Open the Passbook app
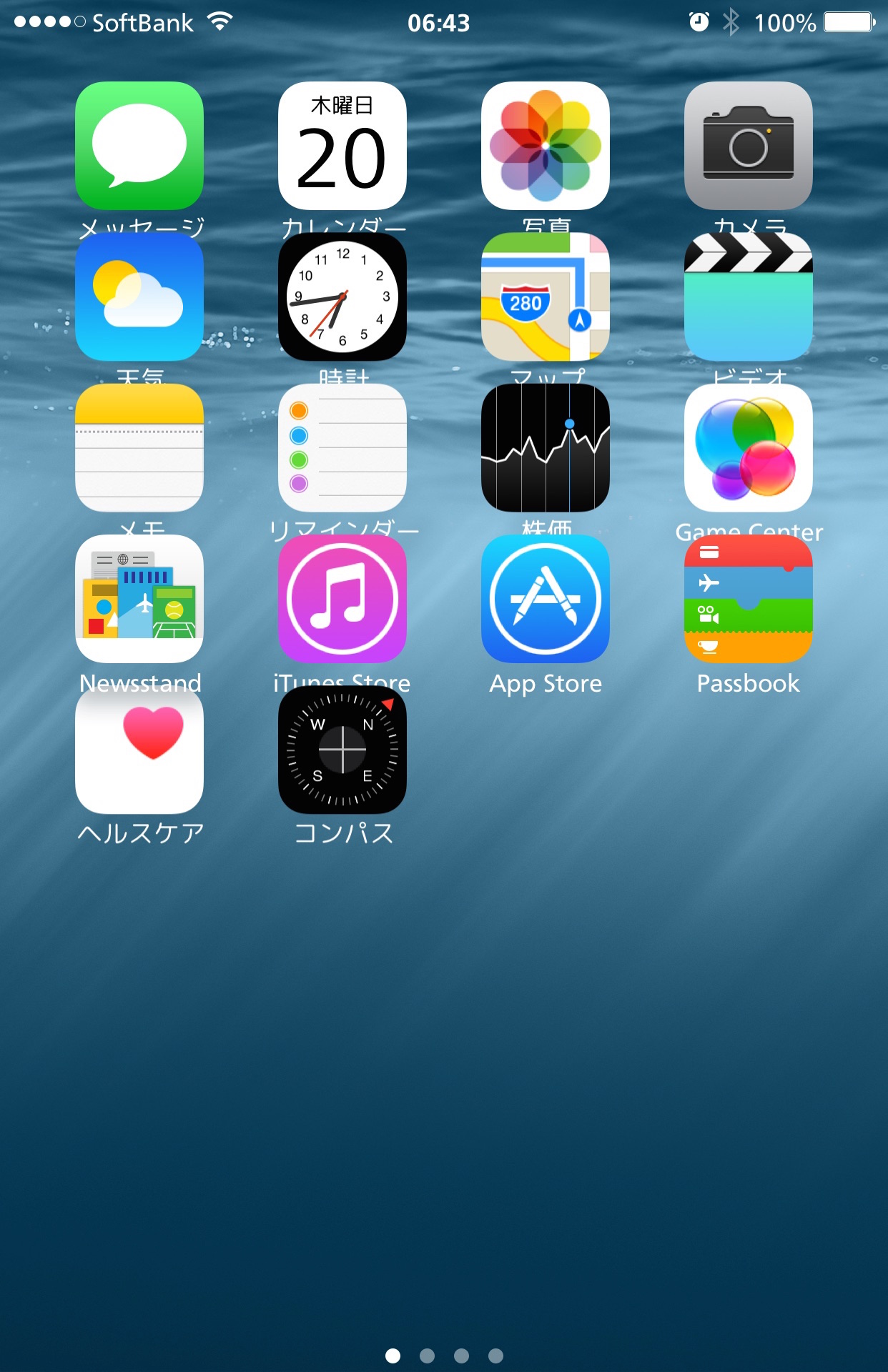The height and width of the screenshot is (1372, 888). [x=749, y=599]
